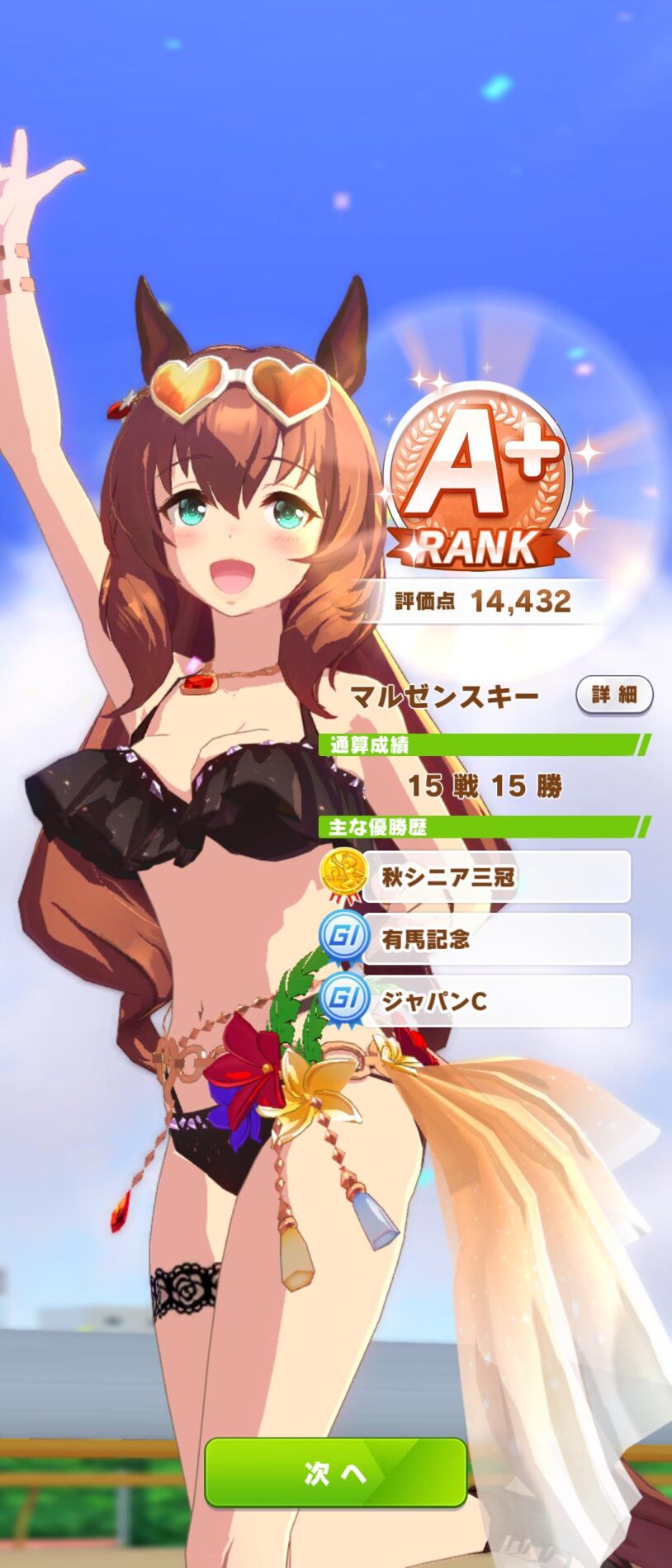This screenshot has width=672, height=1568.
Task: Continue with the 次へ button
Action: [335, 1473]
